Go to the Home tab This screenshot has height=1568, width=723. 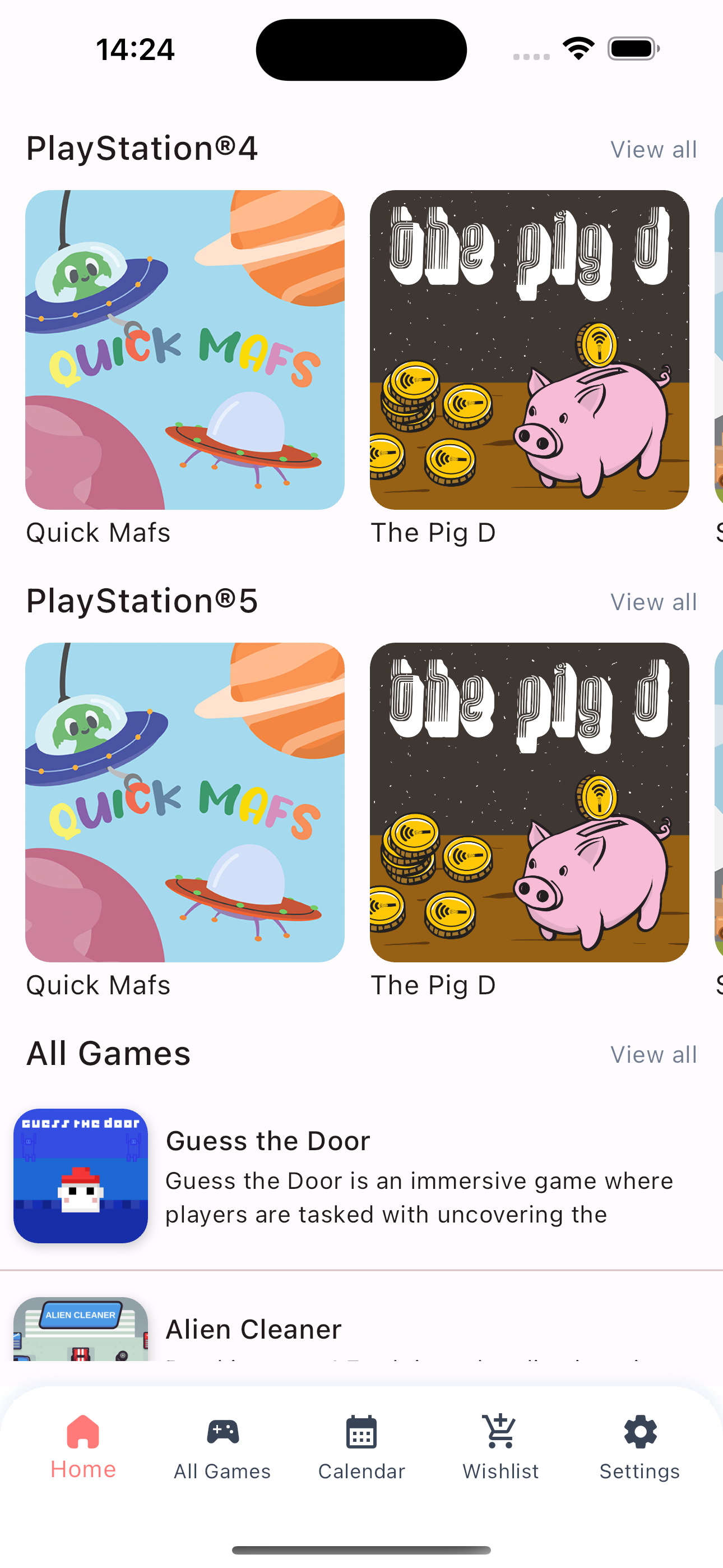click(x=84, y=1447)
